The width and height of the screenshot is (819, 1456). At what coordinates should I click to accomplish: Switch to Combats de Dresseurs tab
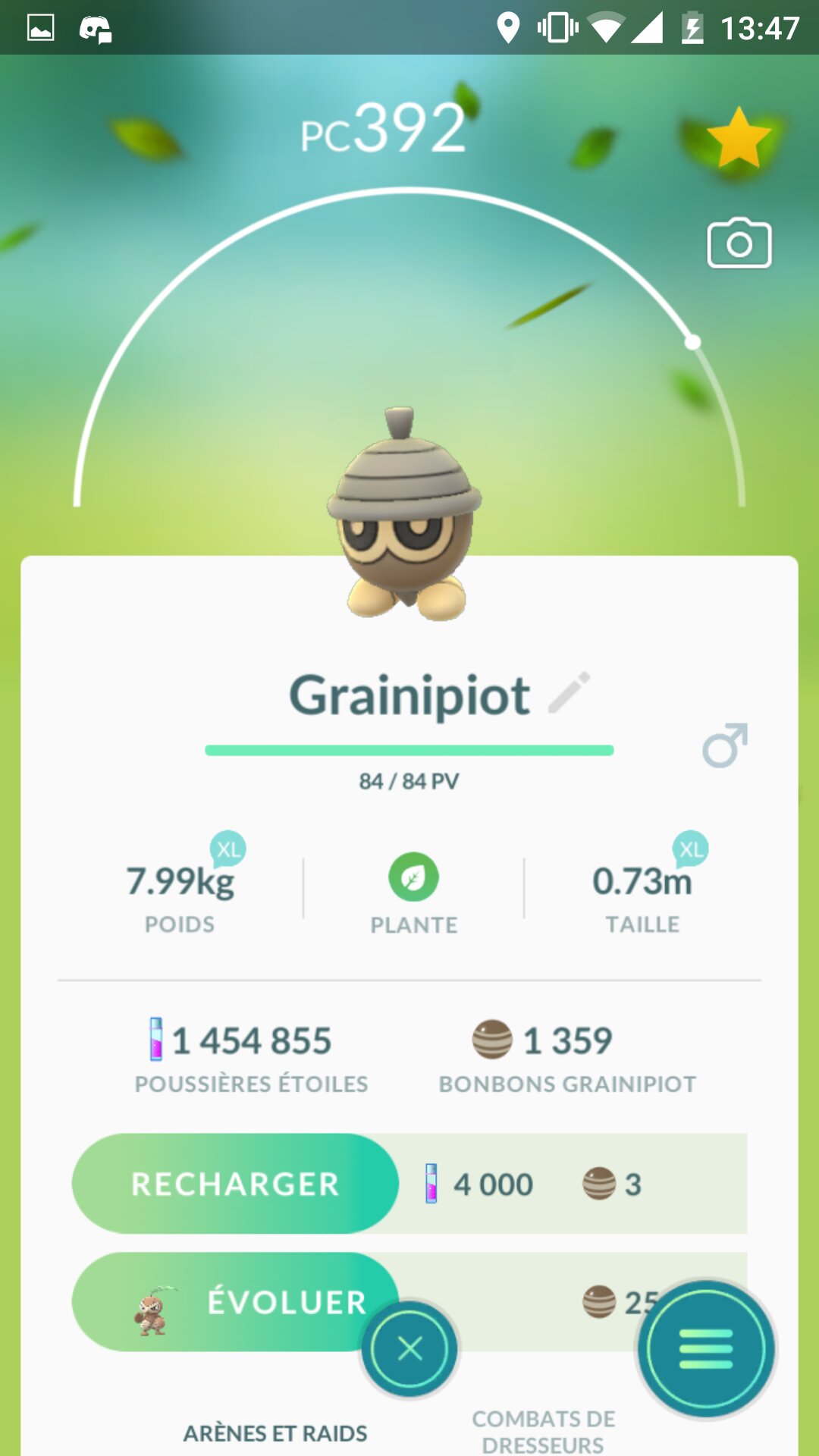543,1431
